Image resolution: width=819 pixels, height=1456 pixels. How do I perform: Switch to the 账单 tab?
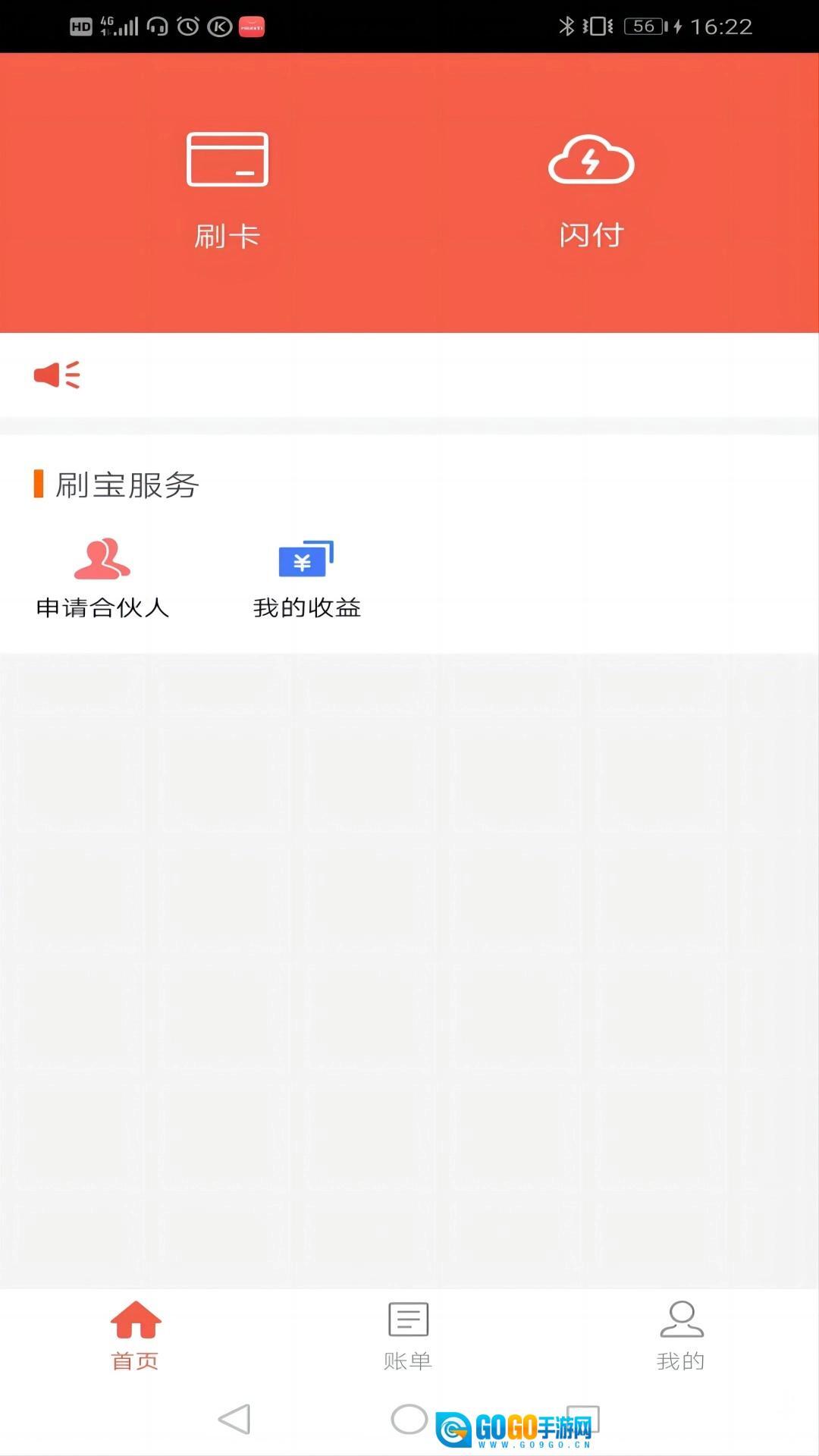407,1335
